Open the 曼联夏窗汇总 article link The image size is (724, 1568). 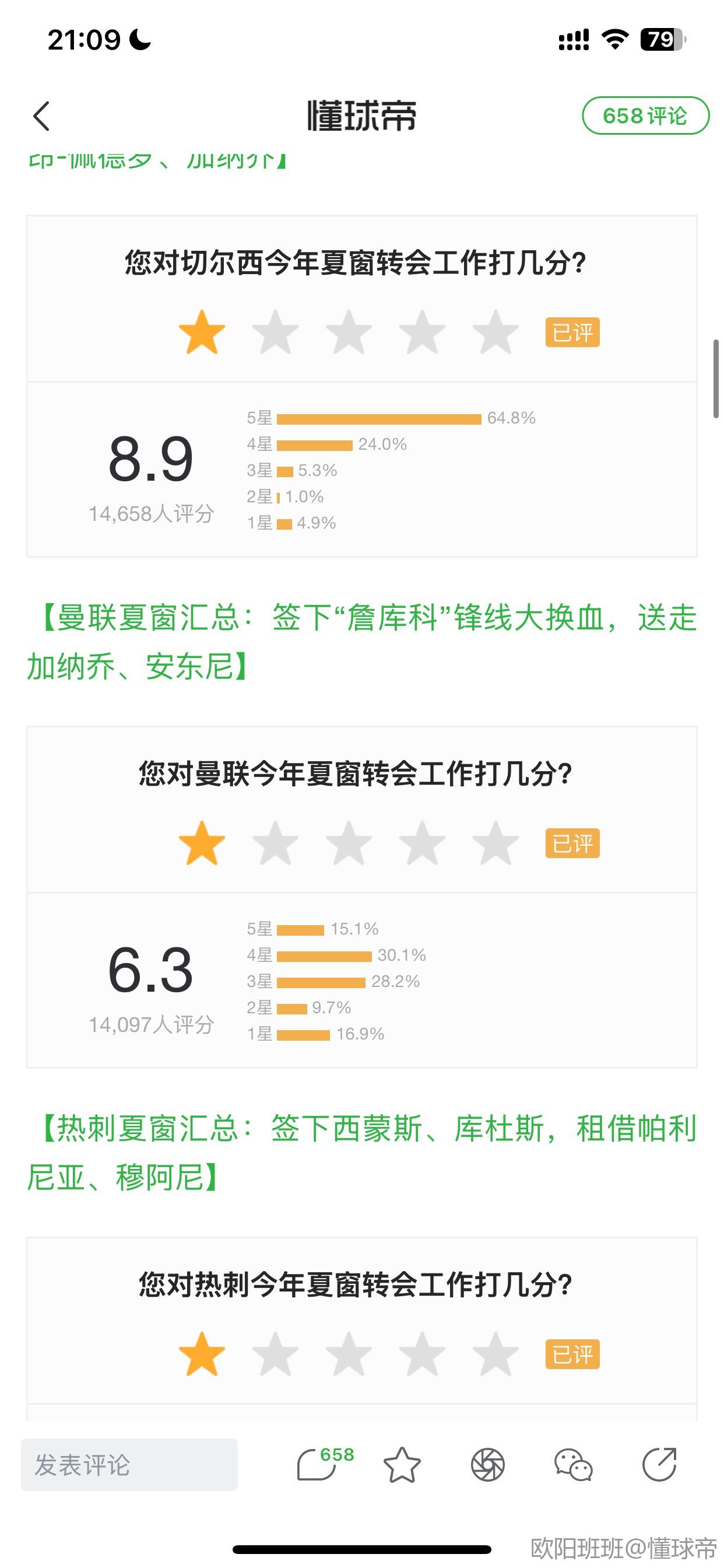(362, 642)
